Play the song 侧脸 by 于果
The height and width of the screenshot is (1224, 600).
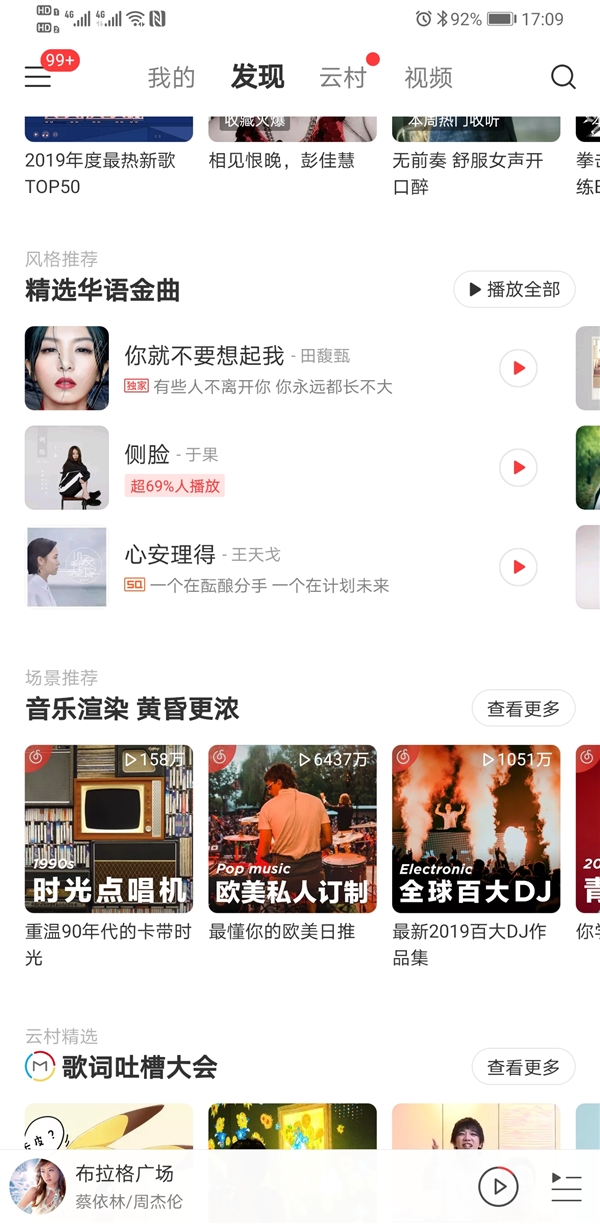click(x=518, y=467)
